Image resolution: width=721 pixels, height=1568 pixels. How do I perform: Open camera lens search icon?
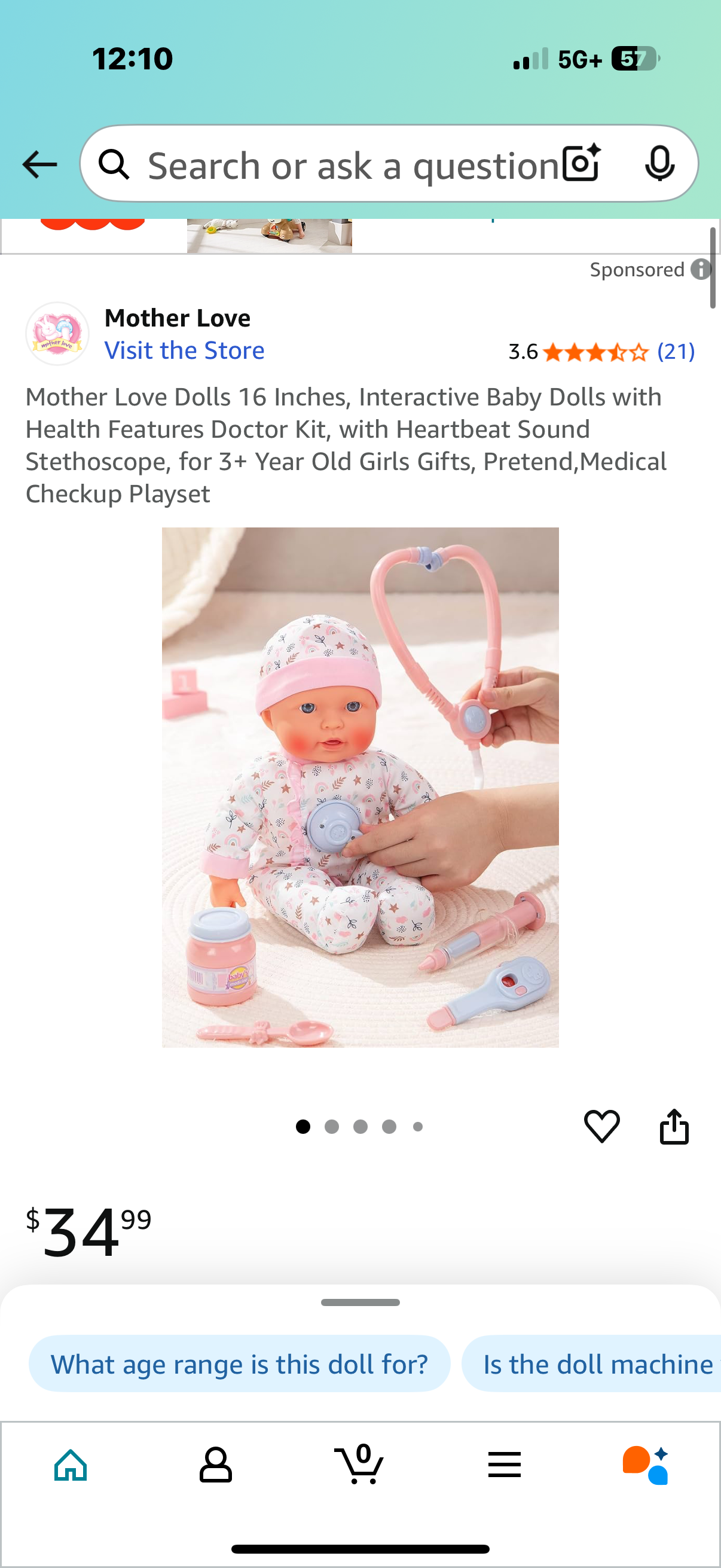[x=581, y=164]
